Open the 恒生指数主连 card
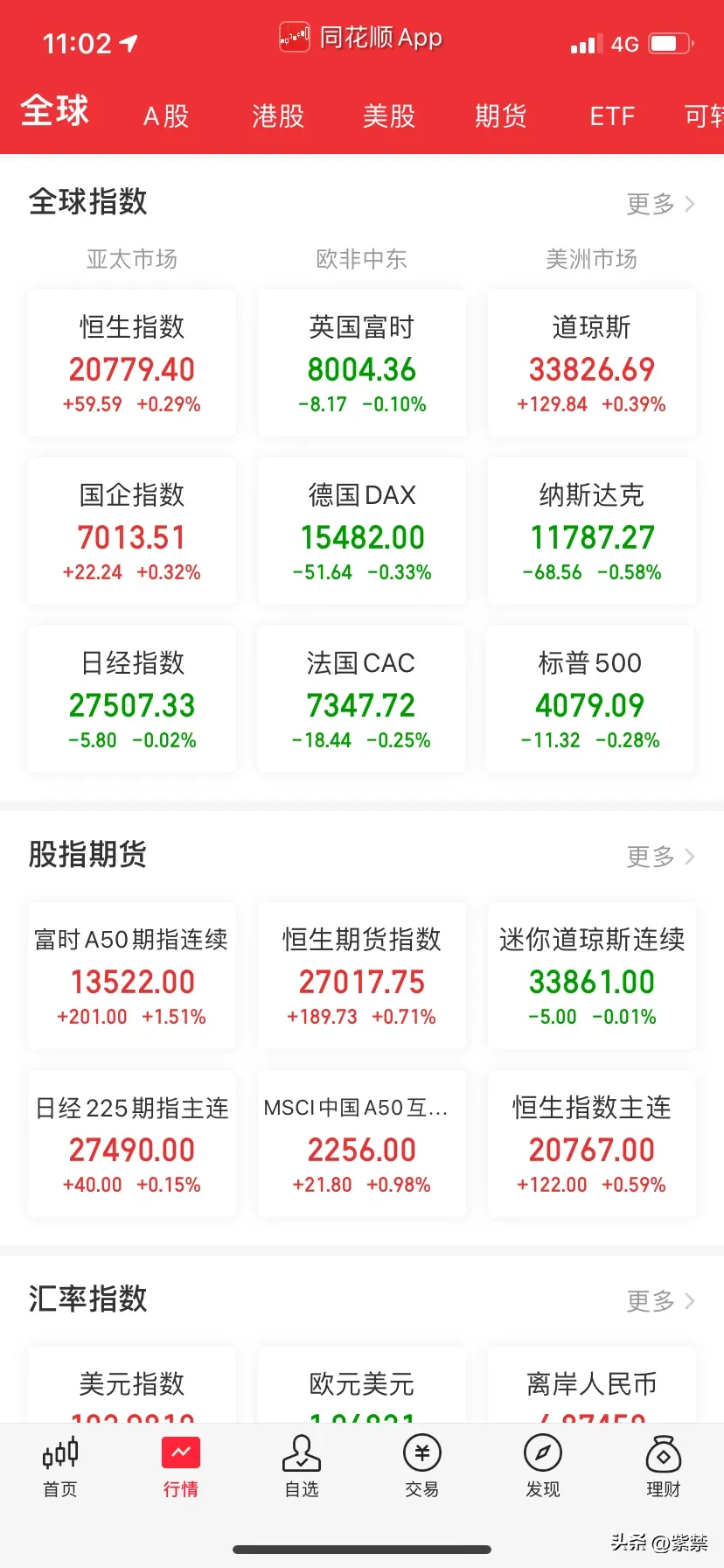 (x=592, y=1144)
